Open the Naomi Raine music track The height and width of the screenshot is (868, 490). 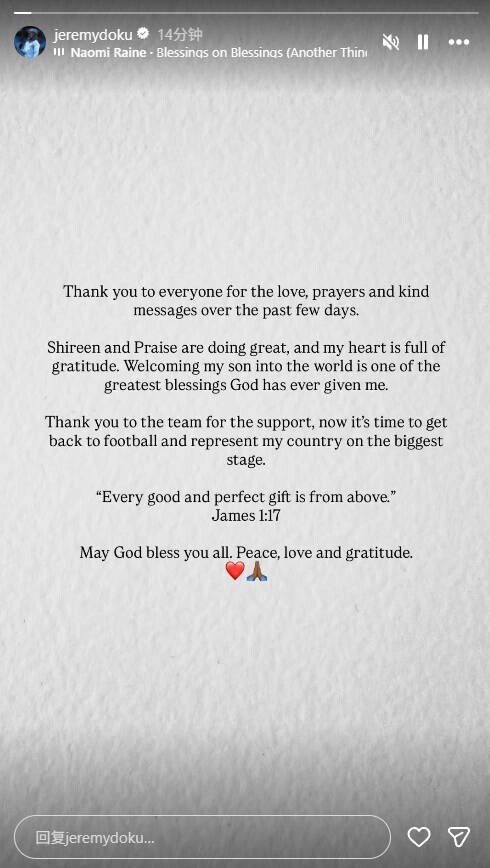click(x=210, y=53)
